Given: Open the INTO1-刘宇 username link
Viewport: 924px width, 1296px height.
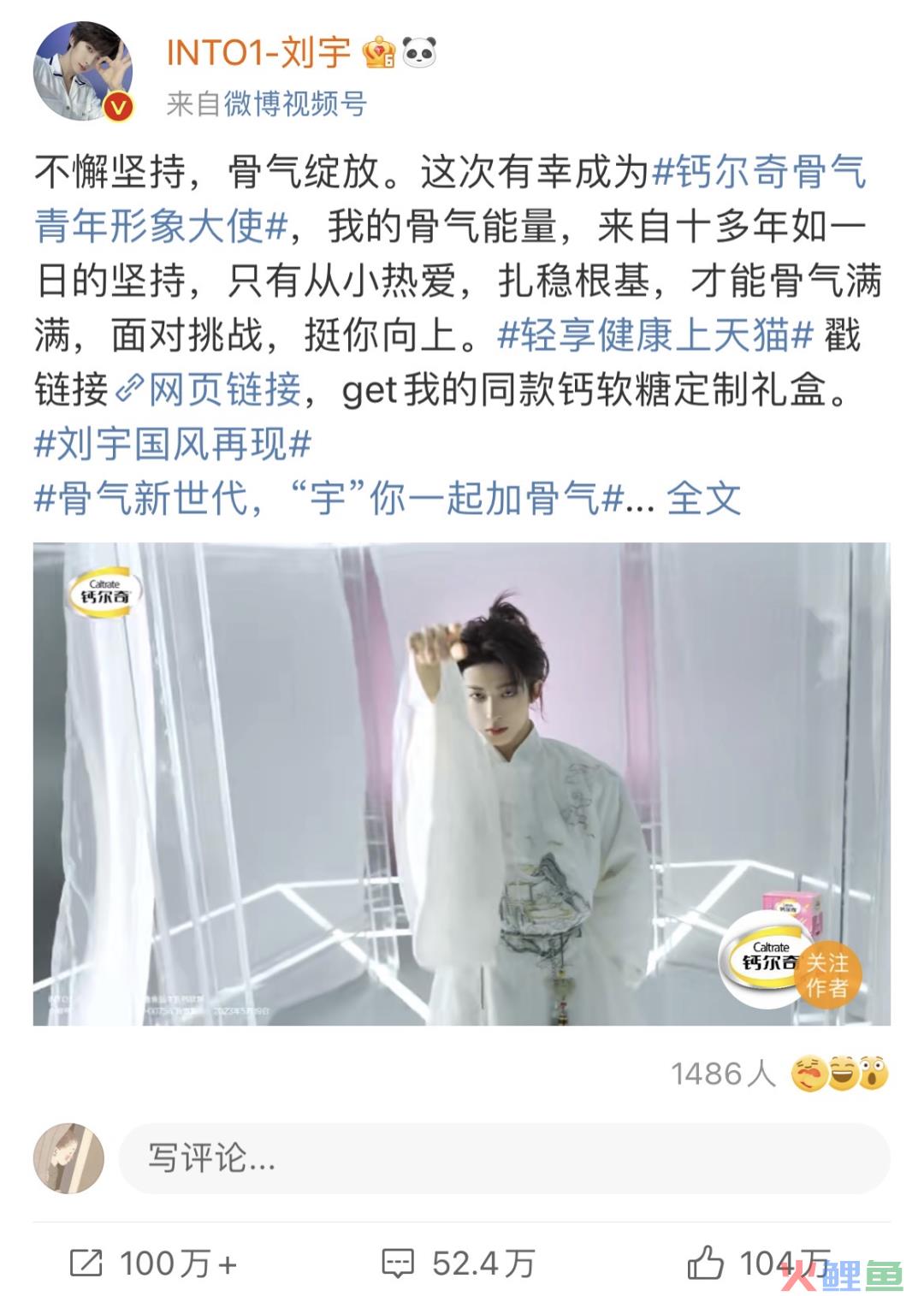Looking at the screenshot, I should point(258,53).
